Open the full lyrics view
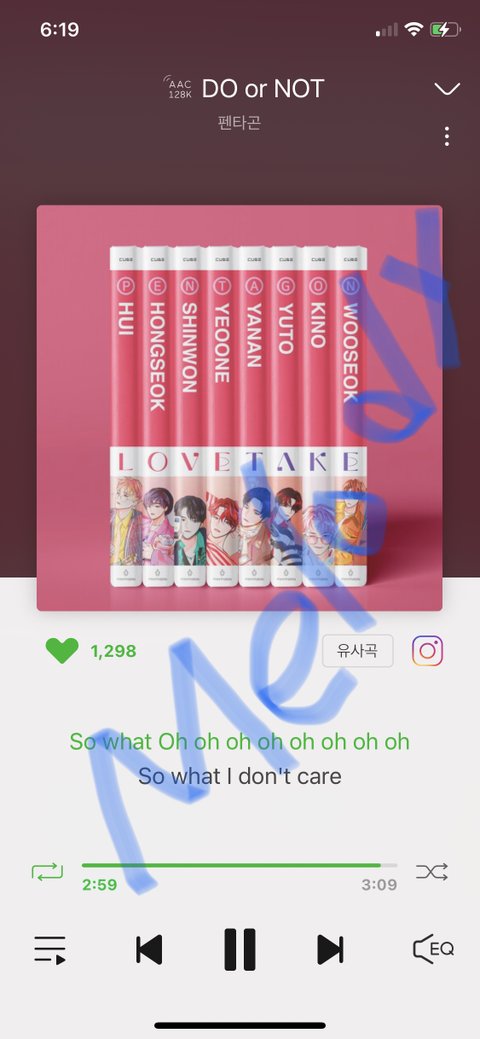 [239, 759]
